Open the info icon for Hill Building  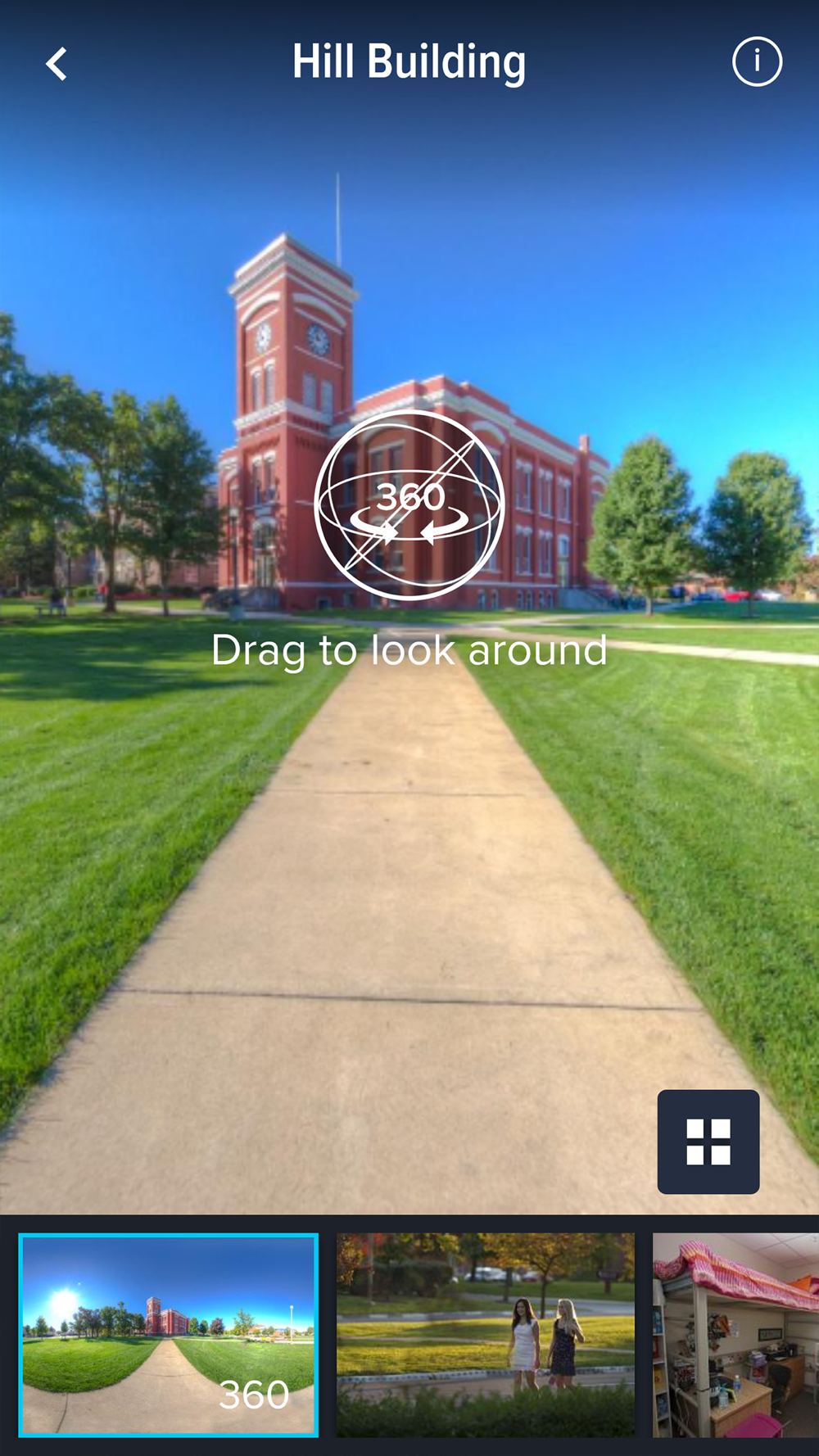(757, 61)
